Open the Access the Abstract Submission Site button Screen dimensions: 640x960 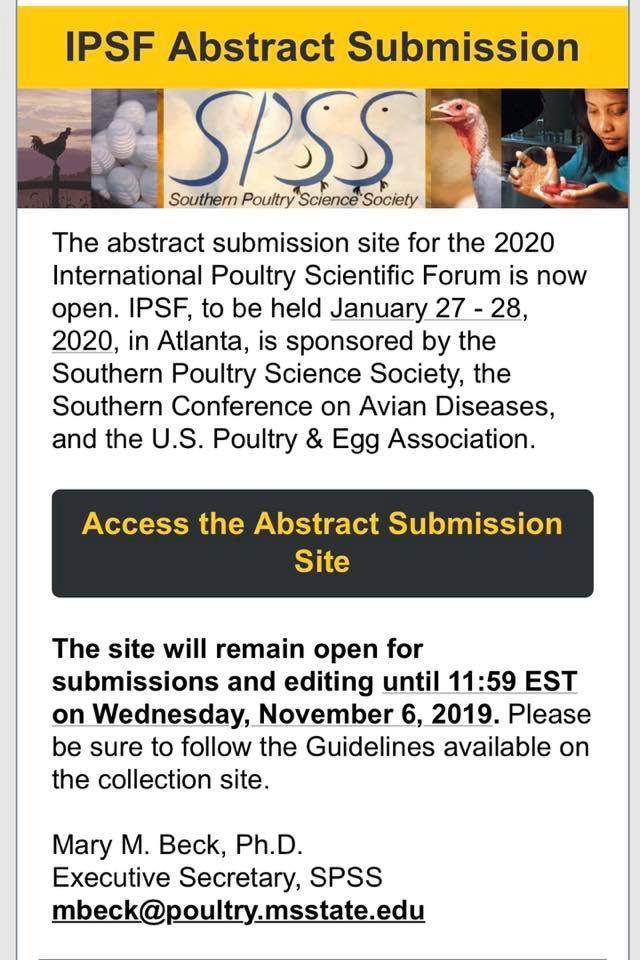(x=322, y=543)
